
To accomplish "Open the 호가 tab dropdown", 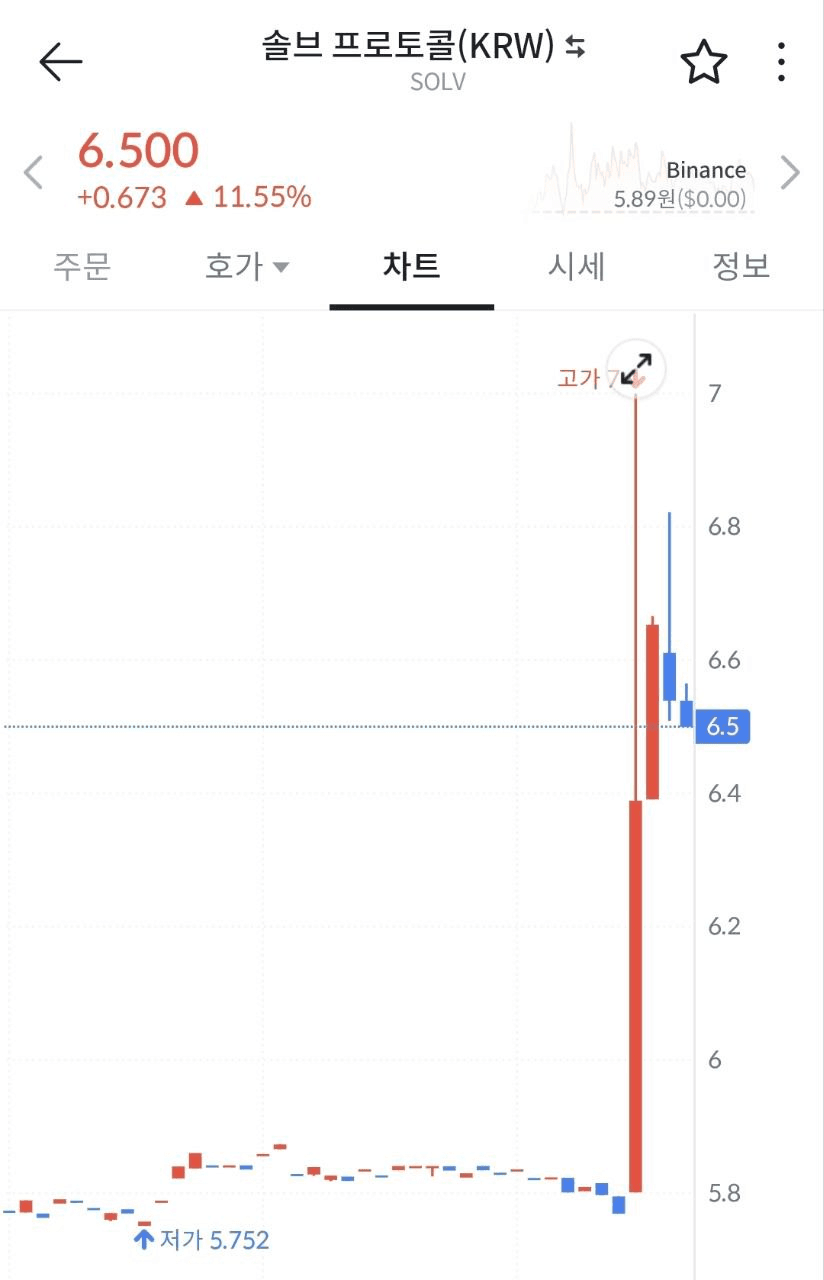I will tap(247, 266).
